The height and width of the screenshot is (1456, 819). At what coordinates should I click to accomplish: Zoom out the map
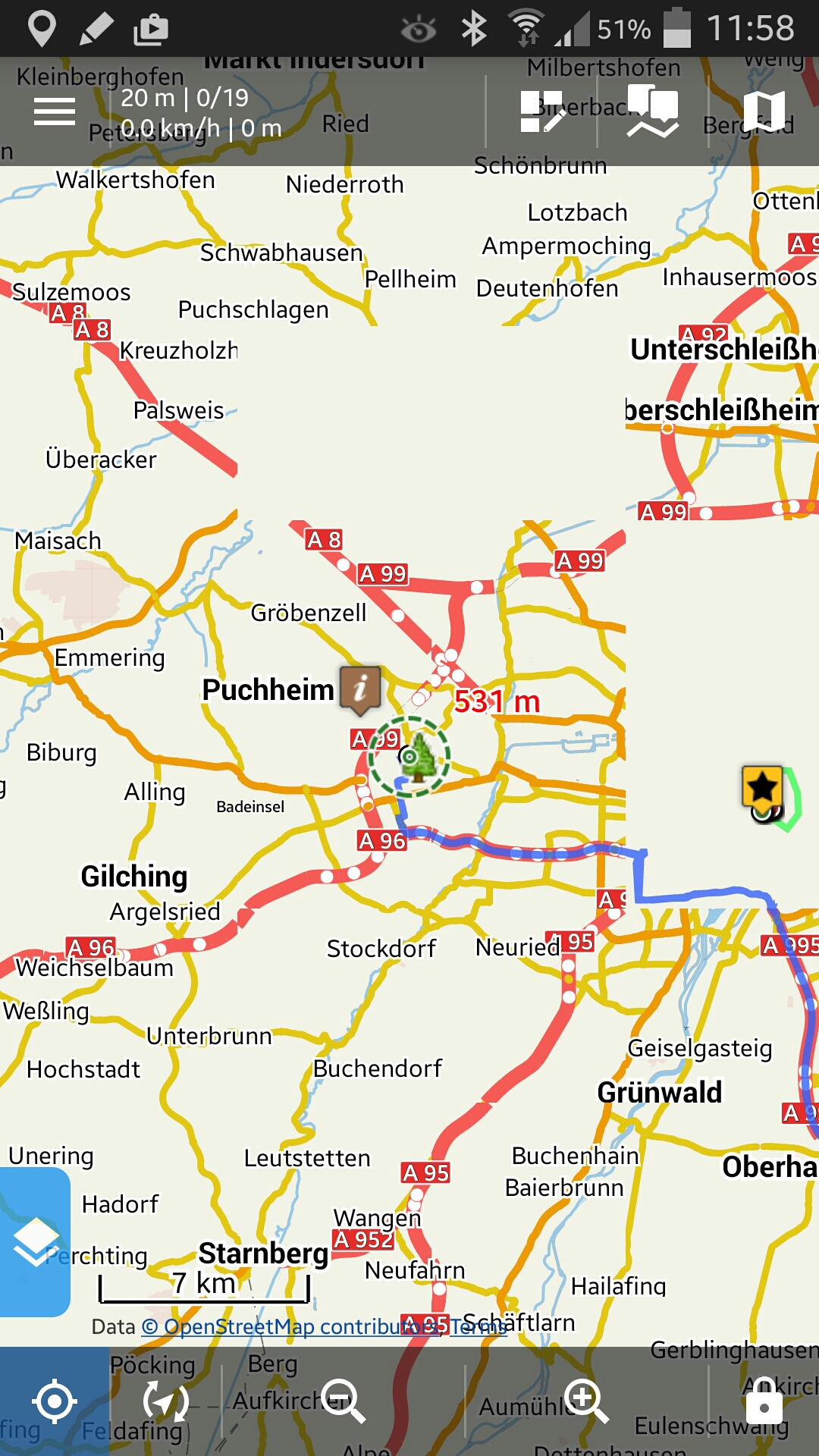point(343,1401)
